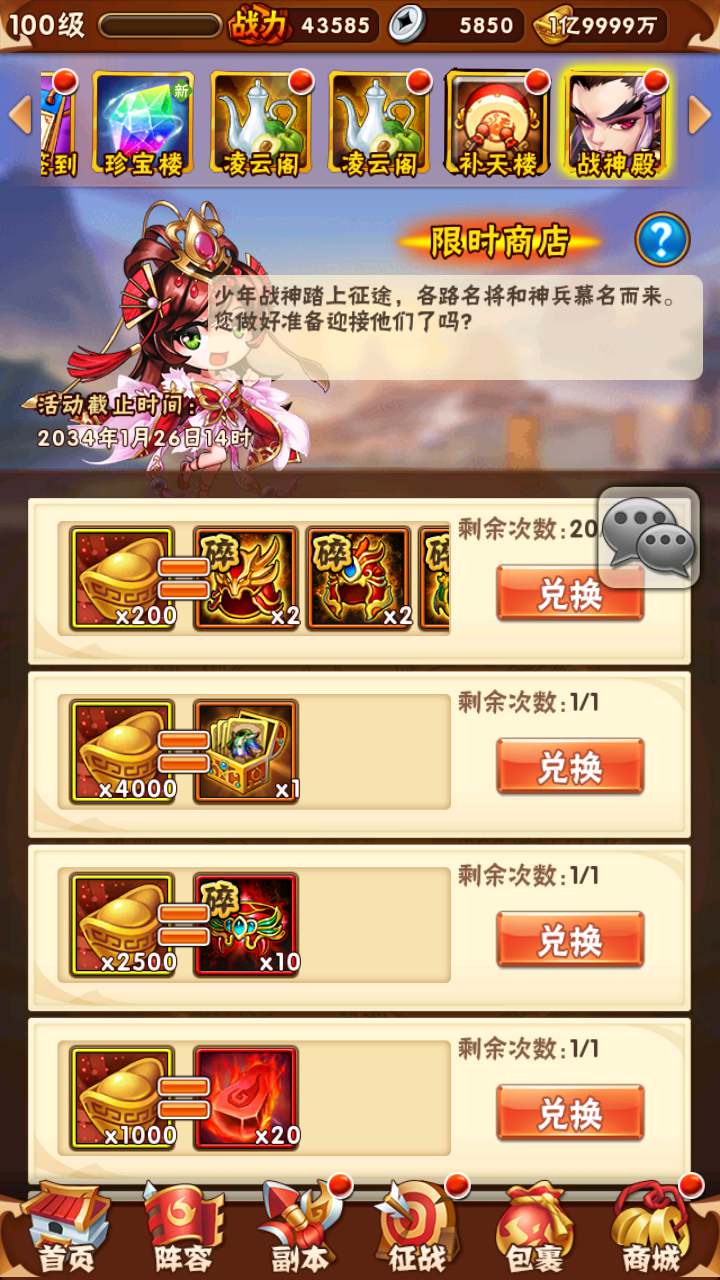Select the 战神殿 event icon

(615, 123)
